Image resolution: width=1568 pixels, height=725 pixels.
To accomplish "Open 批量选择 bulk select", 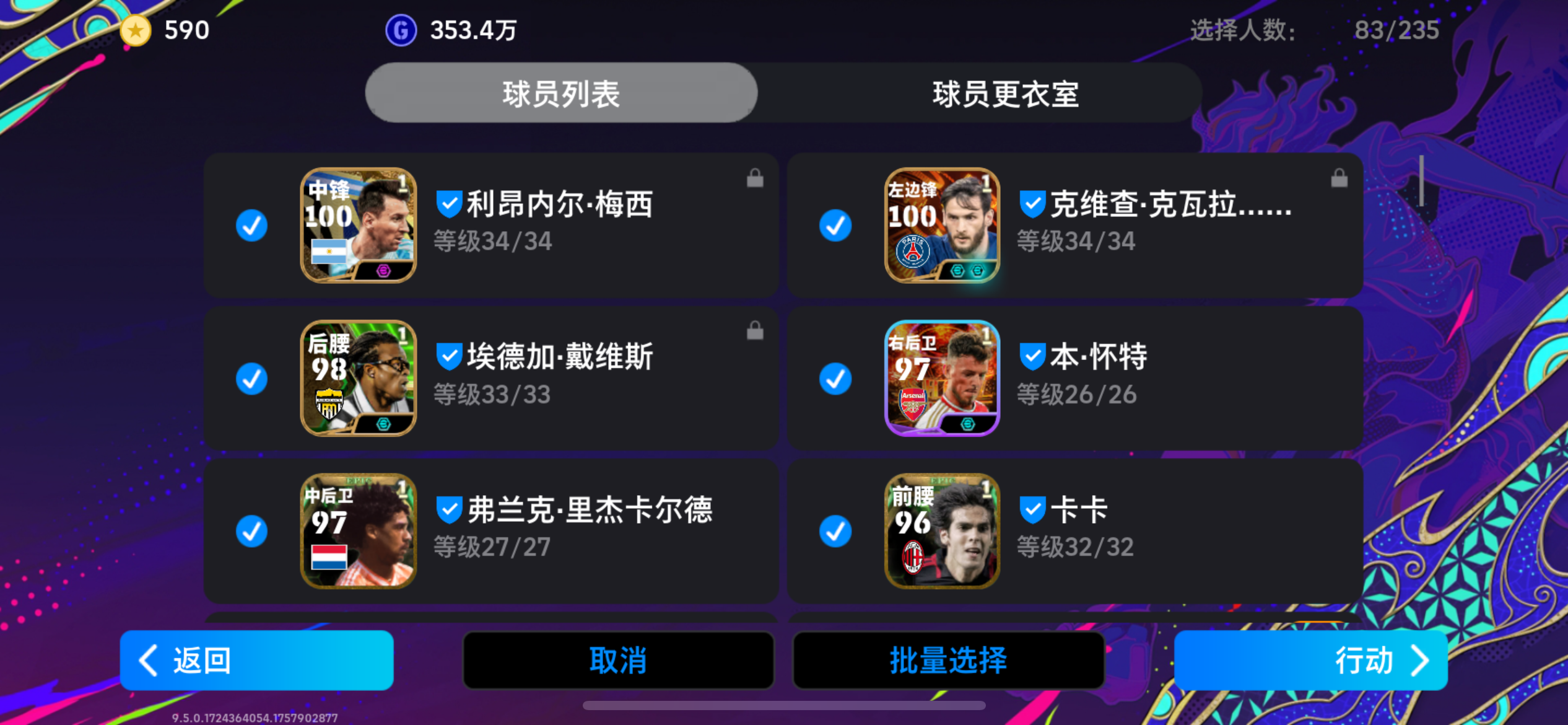I will 948,660.
